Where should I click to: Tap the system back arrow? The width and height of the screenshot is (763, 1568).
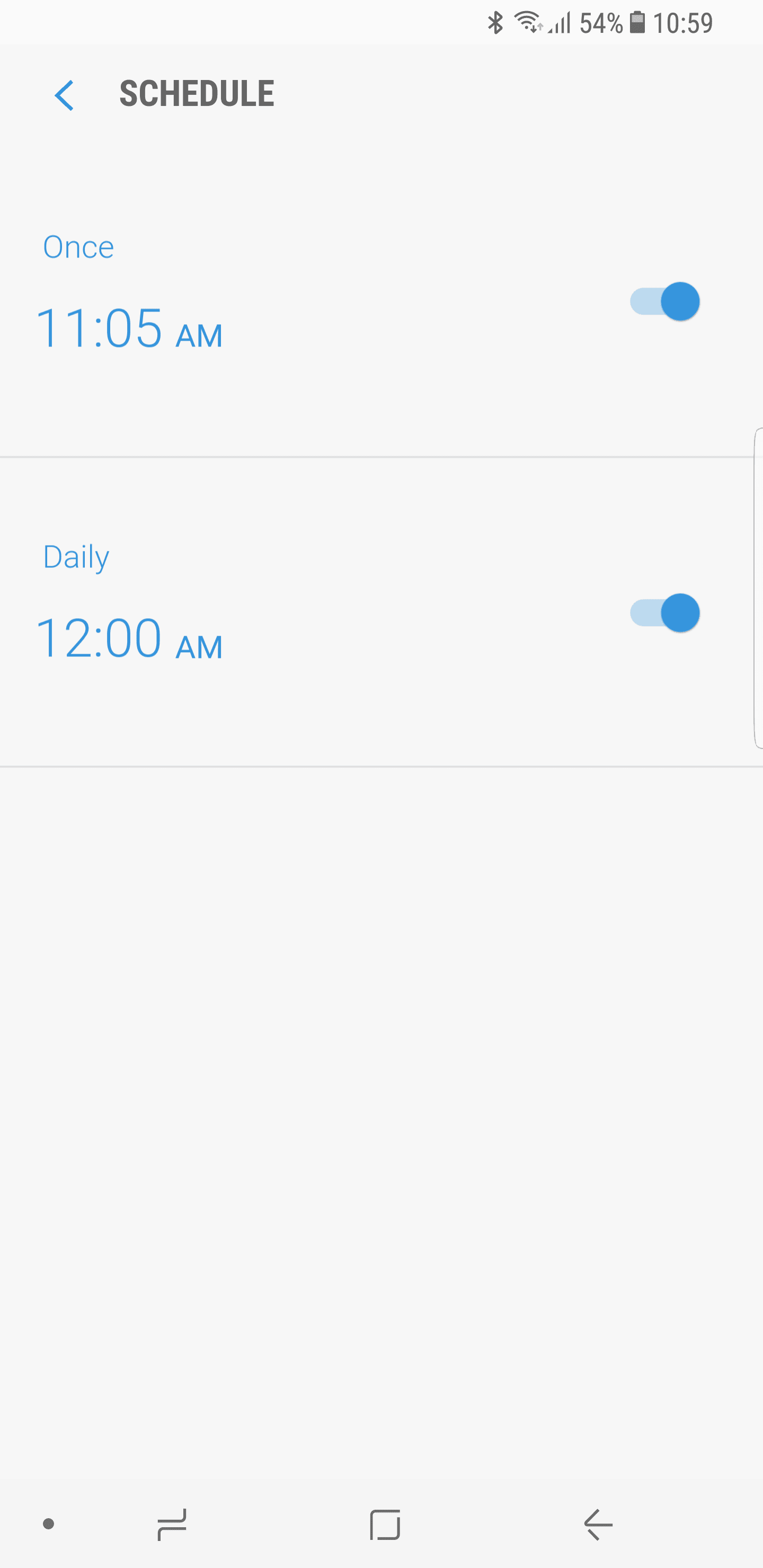pyautogui.click(x=598, y=1525)
